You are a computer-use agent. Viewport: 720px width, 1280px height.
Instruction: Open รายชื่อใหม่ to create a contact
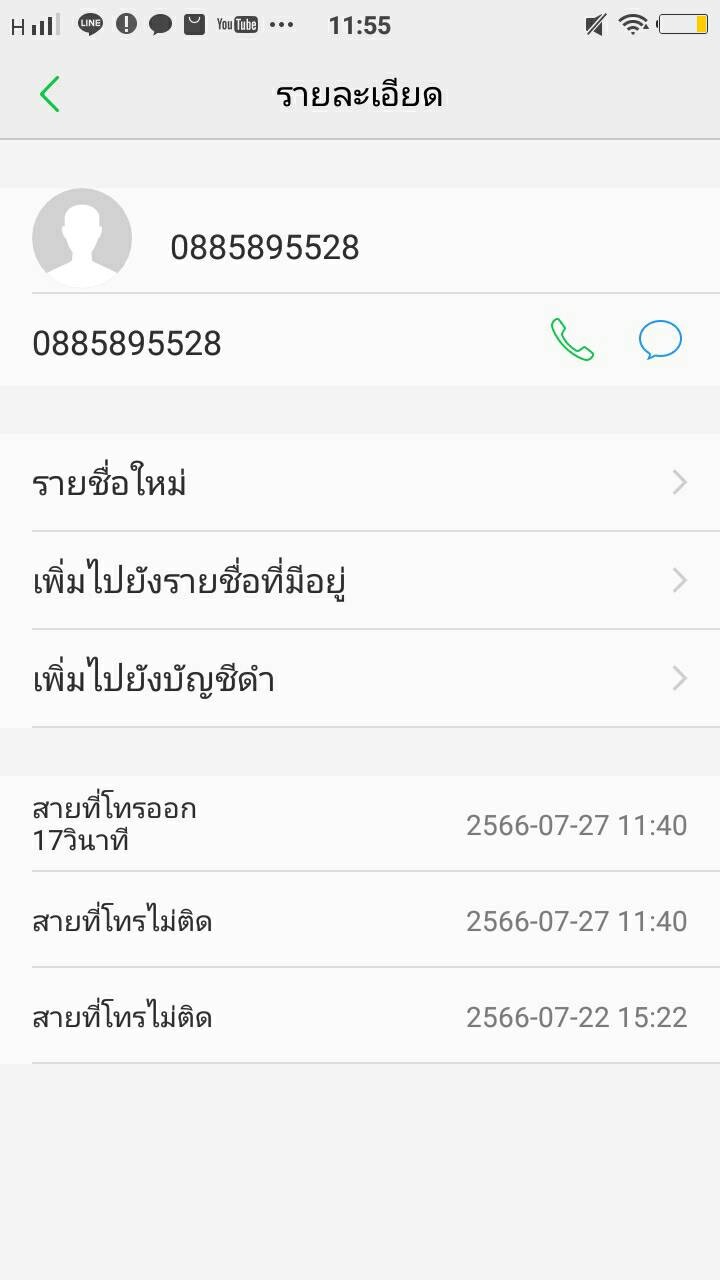coord(360,484)
